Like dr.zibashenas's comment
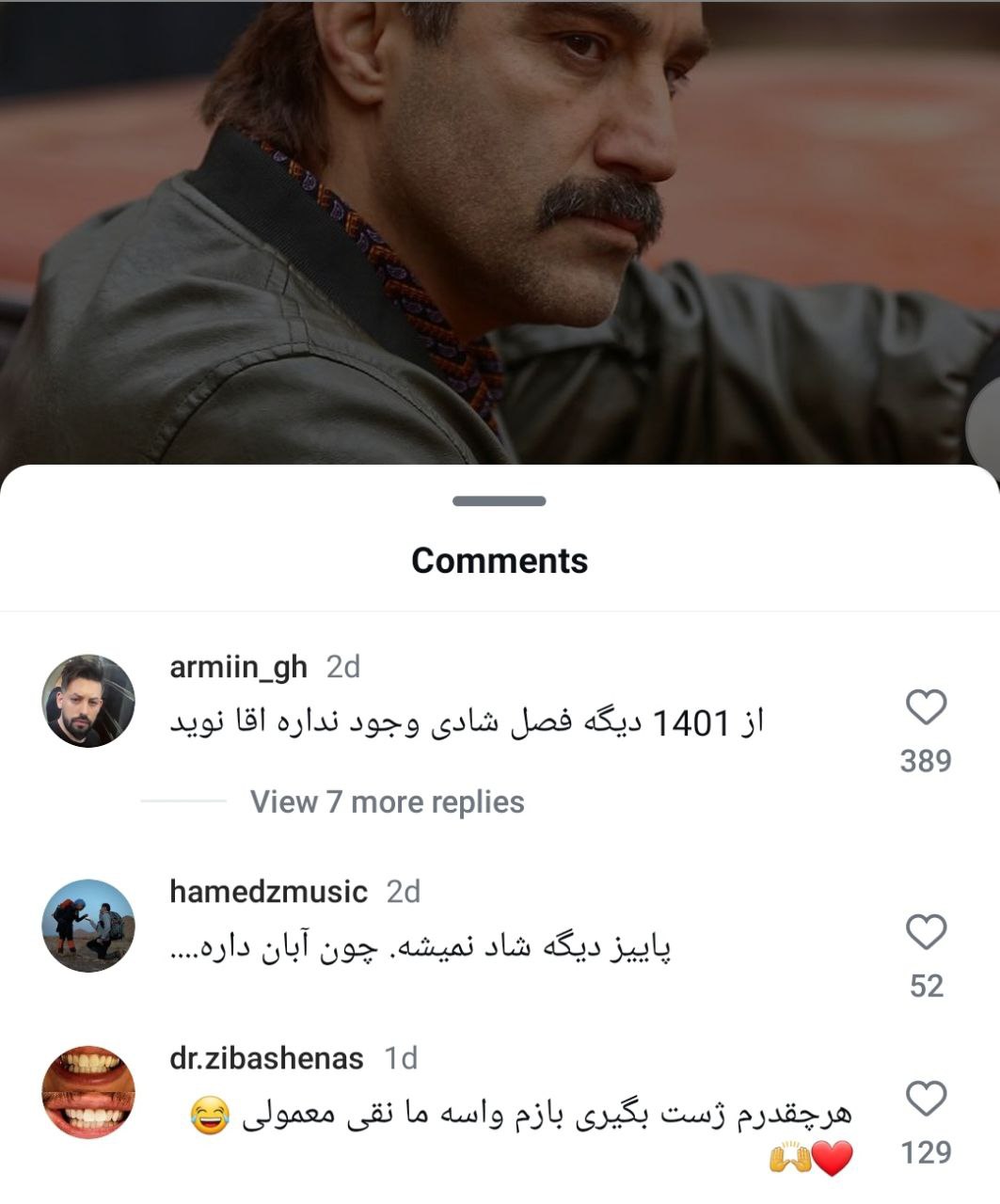 tap(926, 1099)
